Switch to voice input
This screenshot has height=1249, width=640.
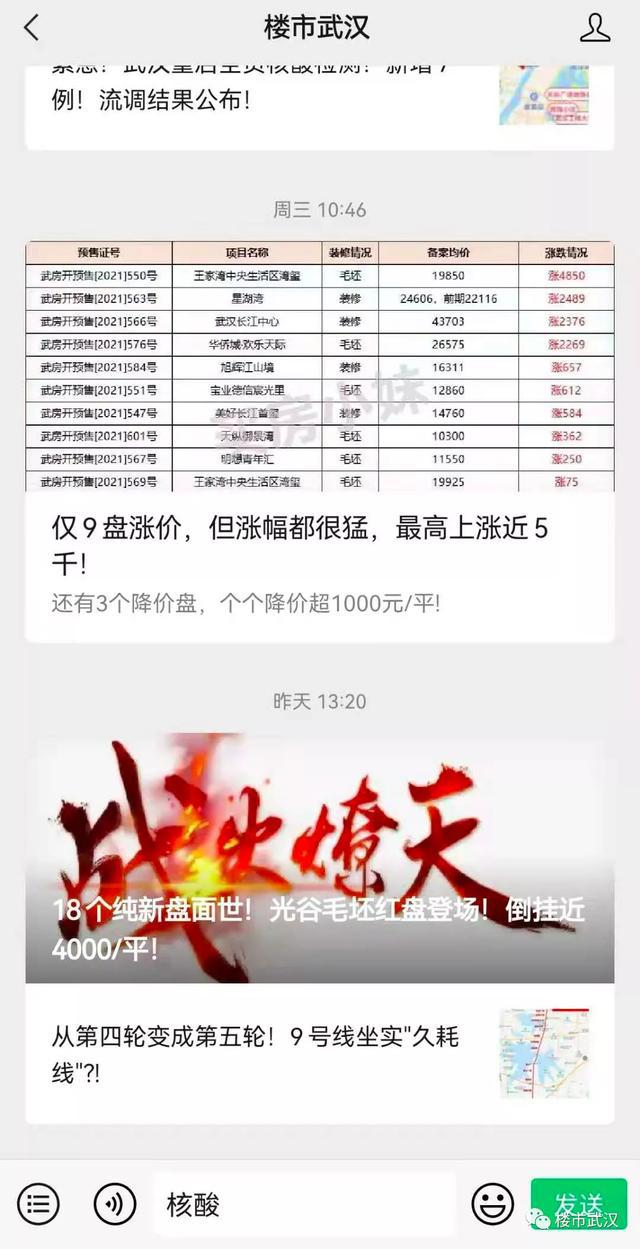point(115,1204)
